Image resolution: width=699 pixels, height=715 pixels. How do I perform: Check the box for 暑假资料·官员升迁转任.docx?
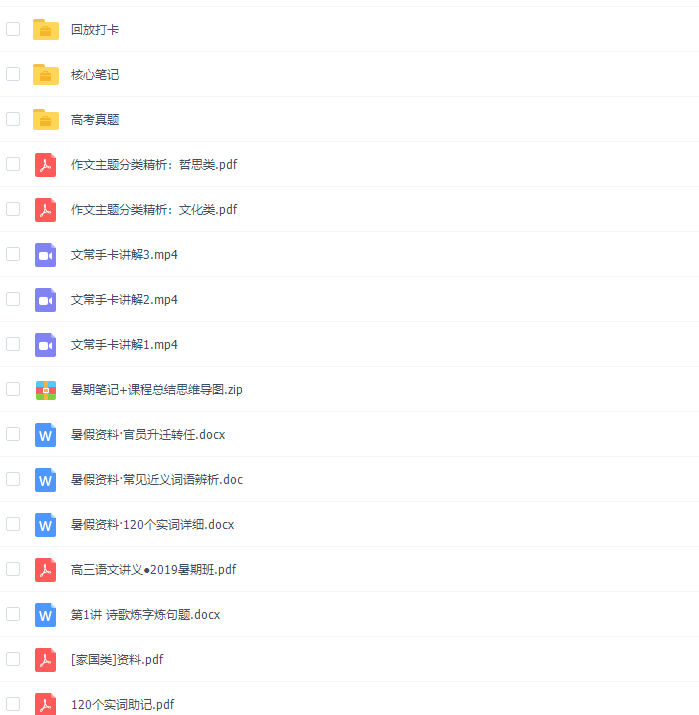click(x=13, y=434)
